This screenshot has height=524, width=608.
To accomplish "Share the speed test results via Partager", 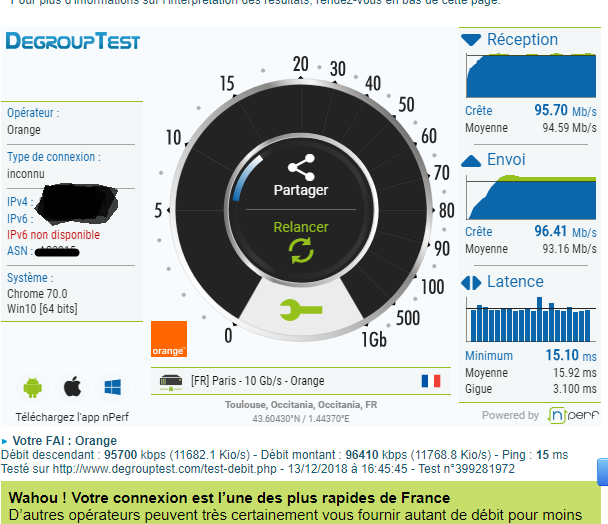I will tap(301, 176).
